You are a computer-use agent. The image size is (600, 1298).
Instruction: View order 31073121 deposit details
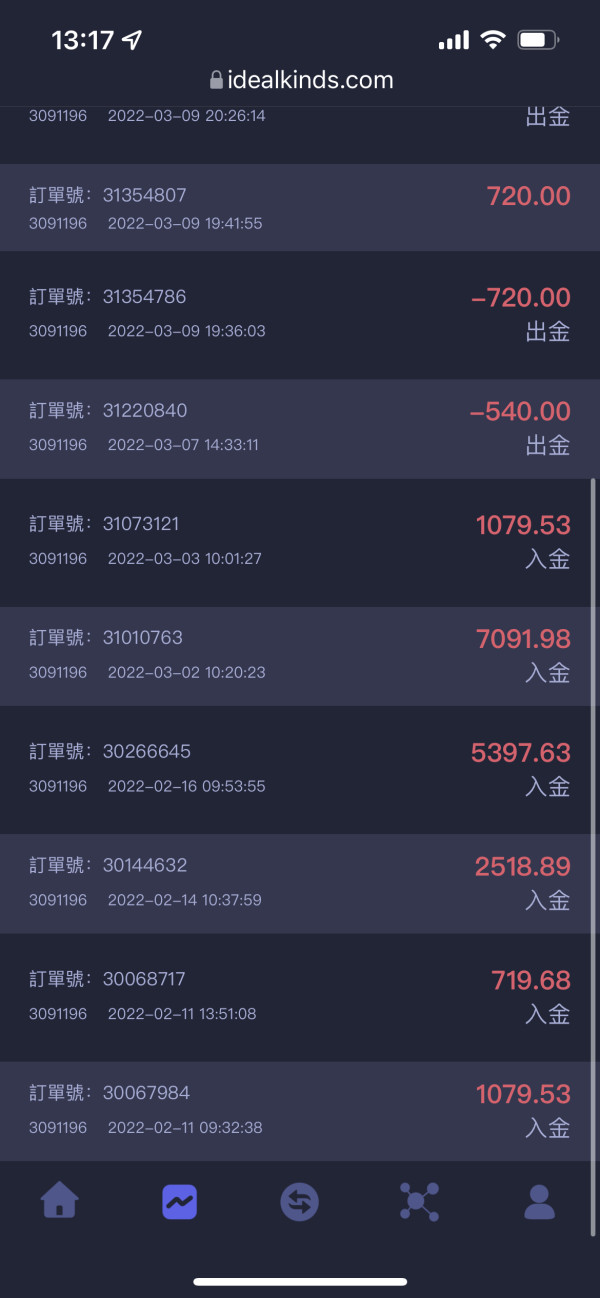(x=300, y=543)
